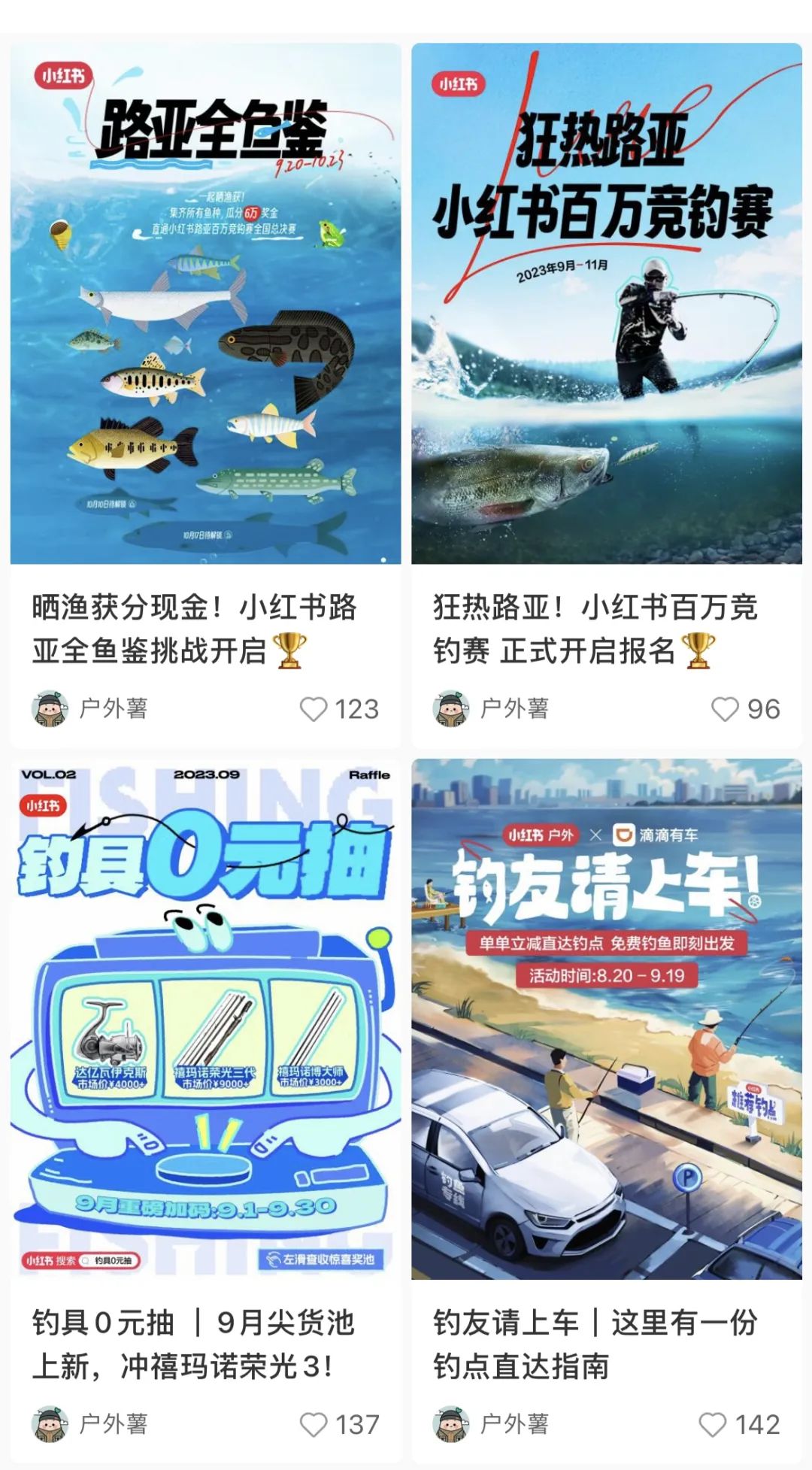Open the 路亚全鱼鉴 challenge post

pyautogui.click(x=205, y=304)
